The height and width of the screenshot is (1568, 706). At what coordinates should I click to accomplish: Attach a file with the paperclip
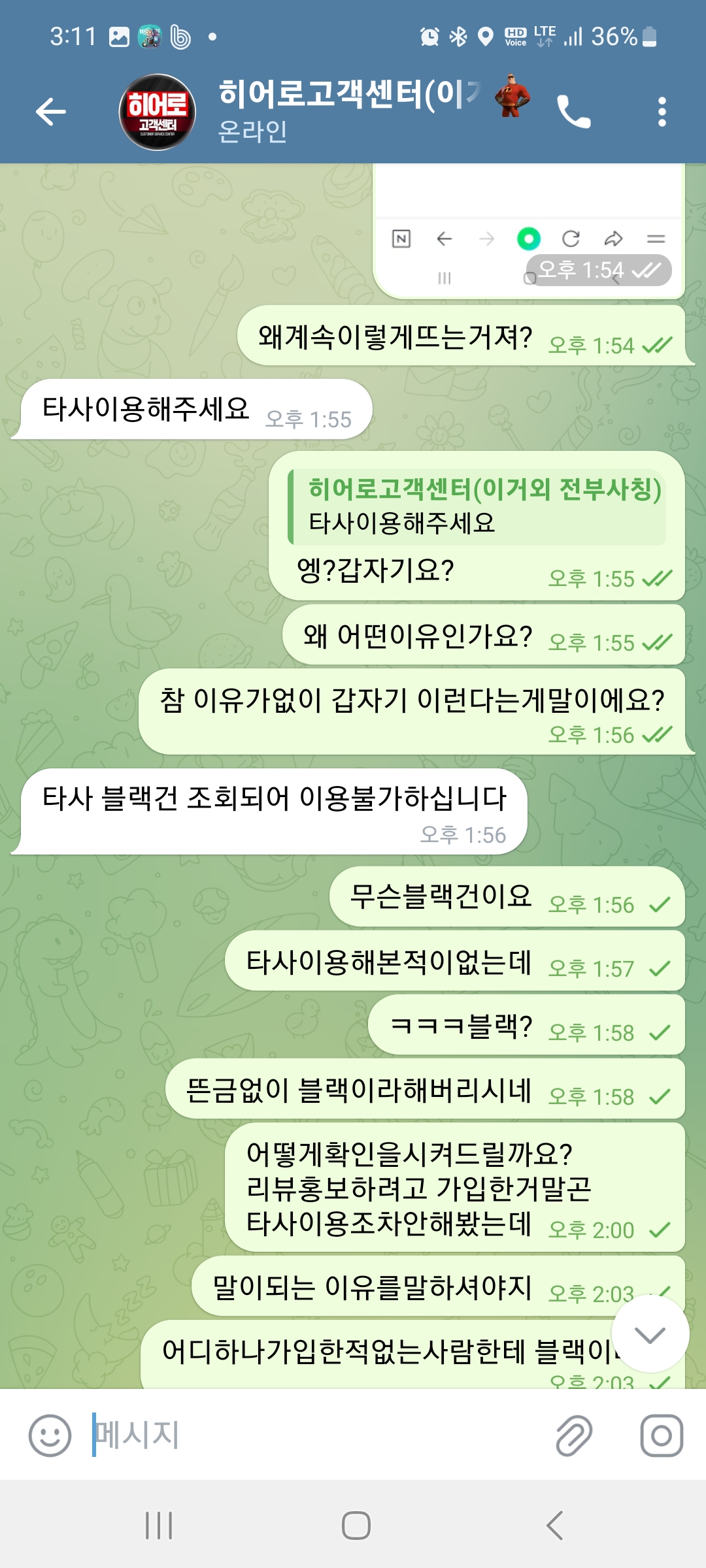point(574,1435)
